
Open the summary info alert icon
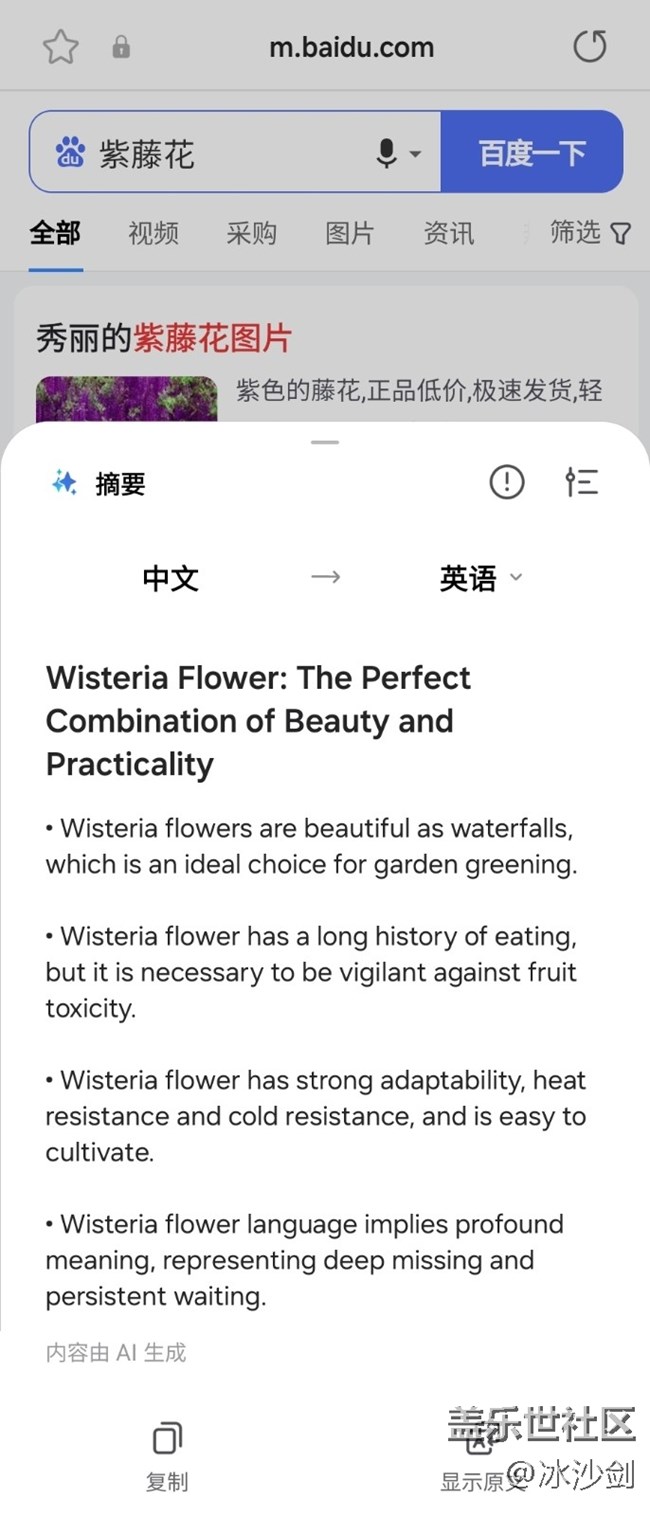click(x=507, y=483)
